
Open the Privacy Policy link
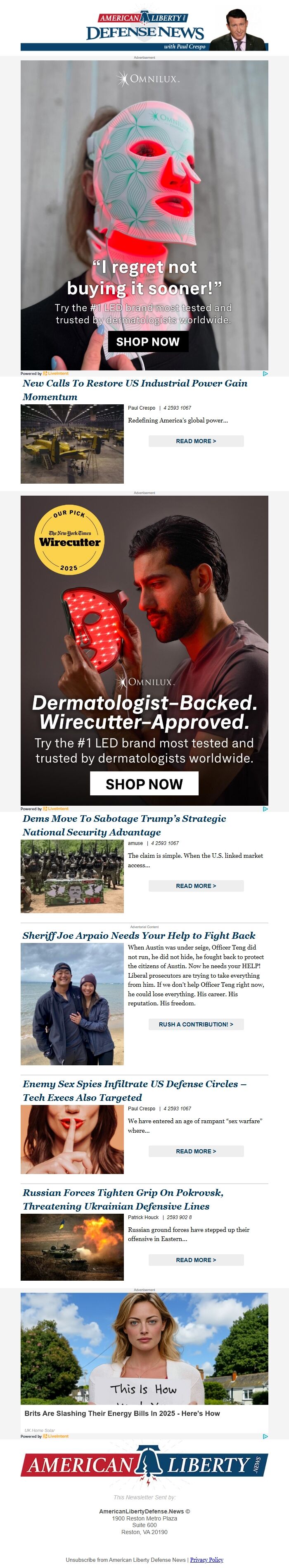(206, 1560)
